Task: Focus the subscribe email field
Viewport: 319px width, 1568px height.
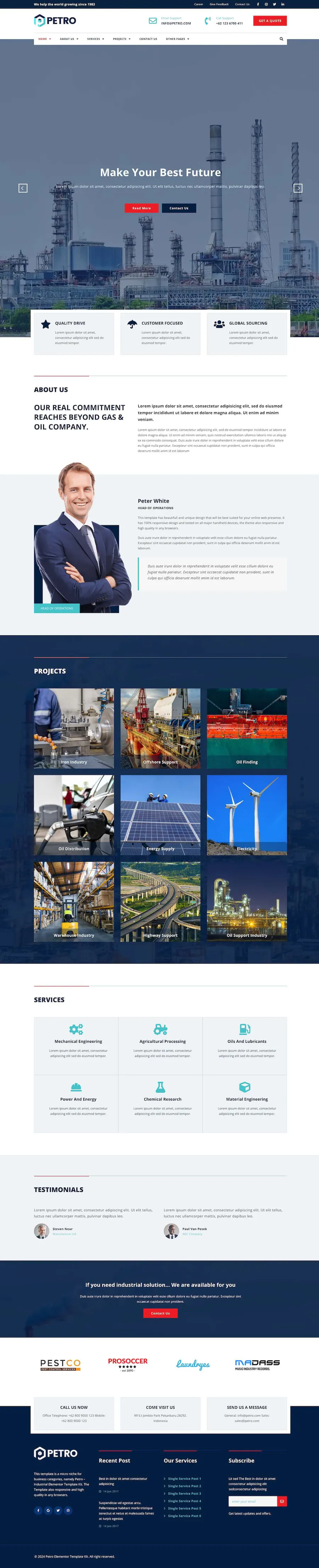Action: pos(252,1502)
